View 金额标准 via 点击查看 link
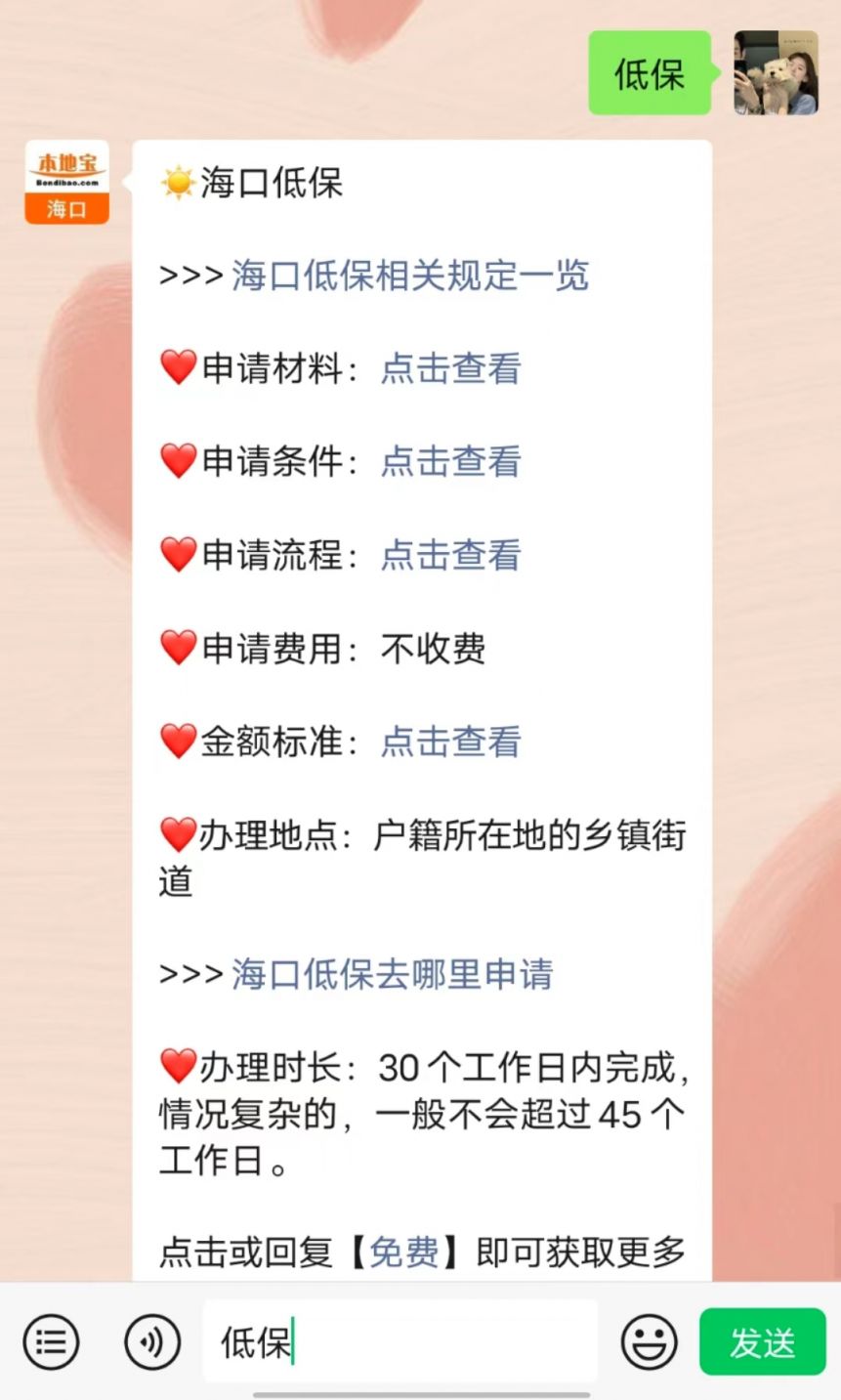Screen dimensions: 841x1400 (450, 742)
